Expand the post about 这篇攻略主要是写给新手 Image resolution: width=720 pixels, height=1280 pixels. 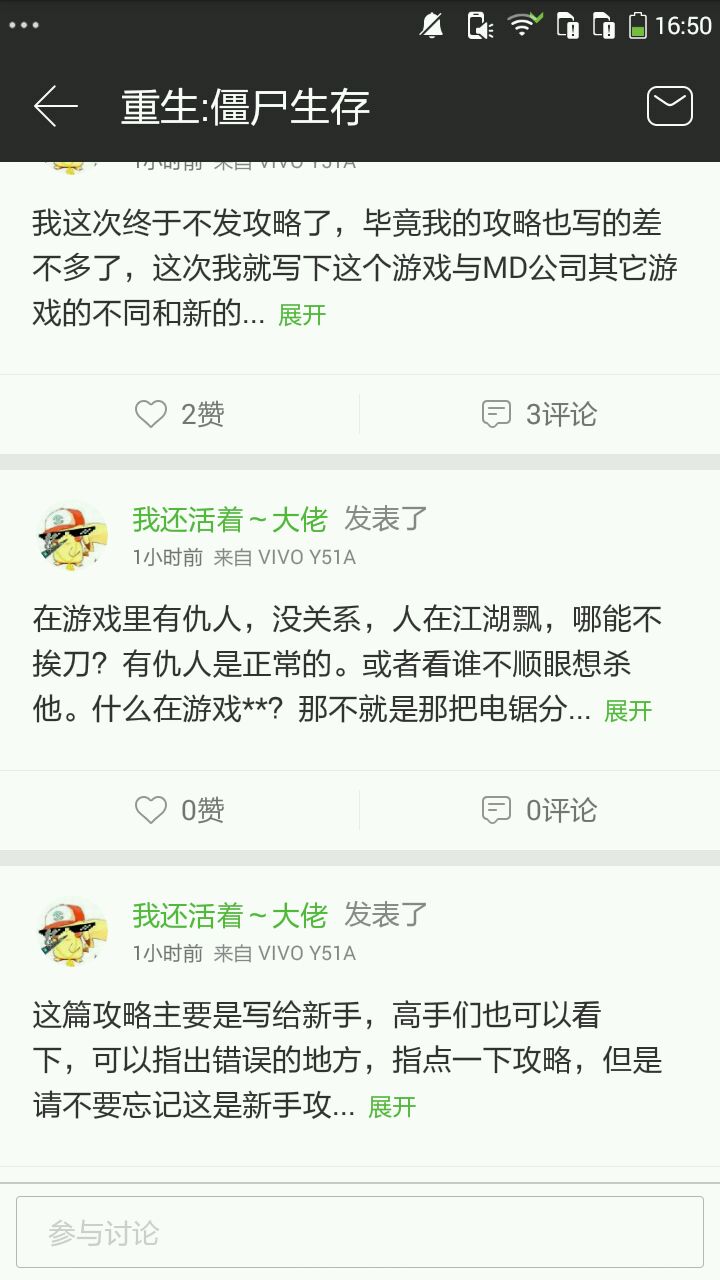tap(392, 1107)
